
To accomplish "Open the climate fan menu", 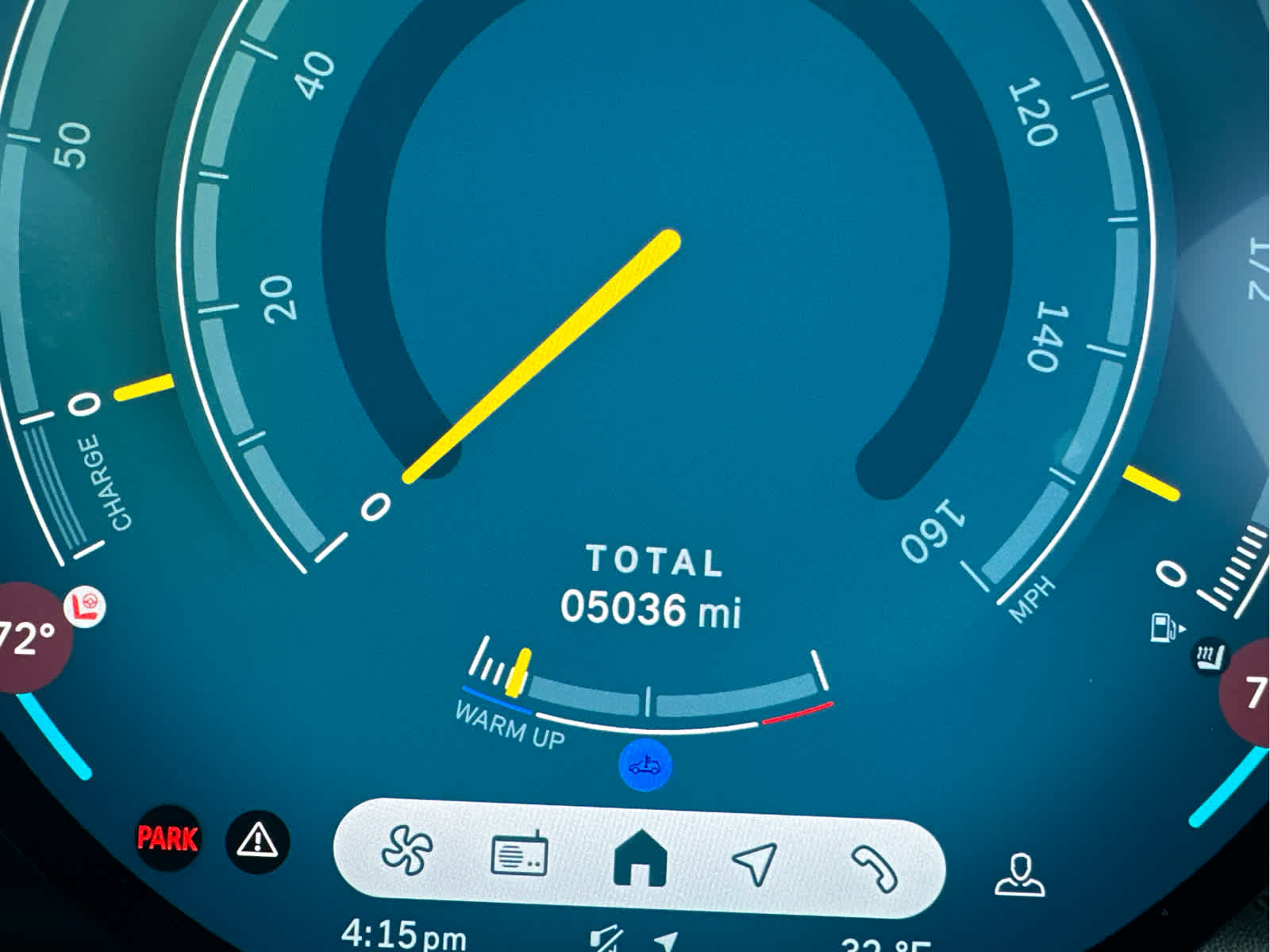I will coord(407,850).
